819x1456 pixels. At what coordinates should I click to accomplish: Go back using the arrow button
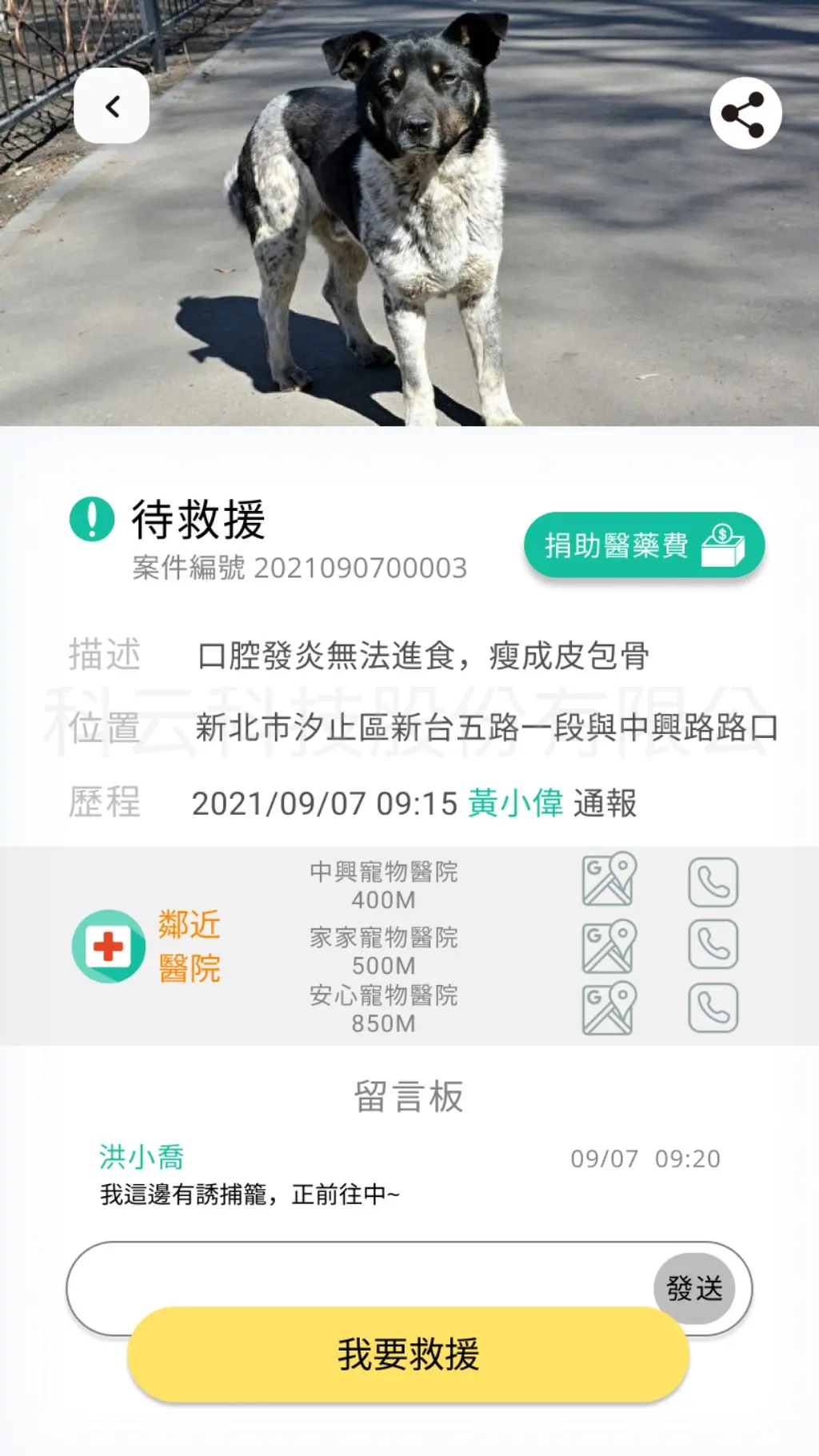[112, 106]
